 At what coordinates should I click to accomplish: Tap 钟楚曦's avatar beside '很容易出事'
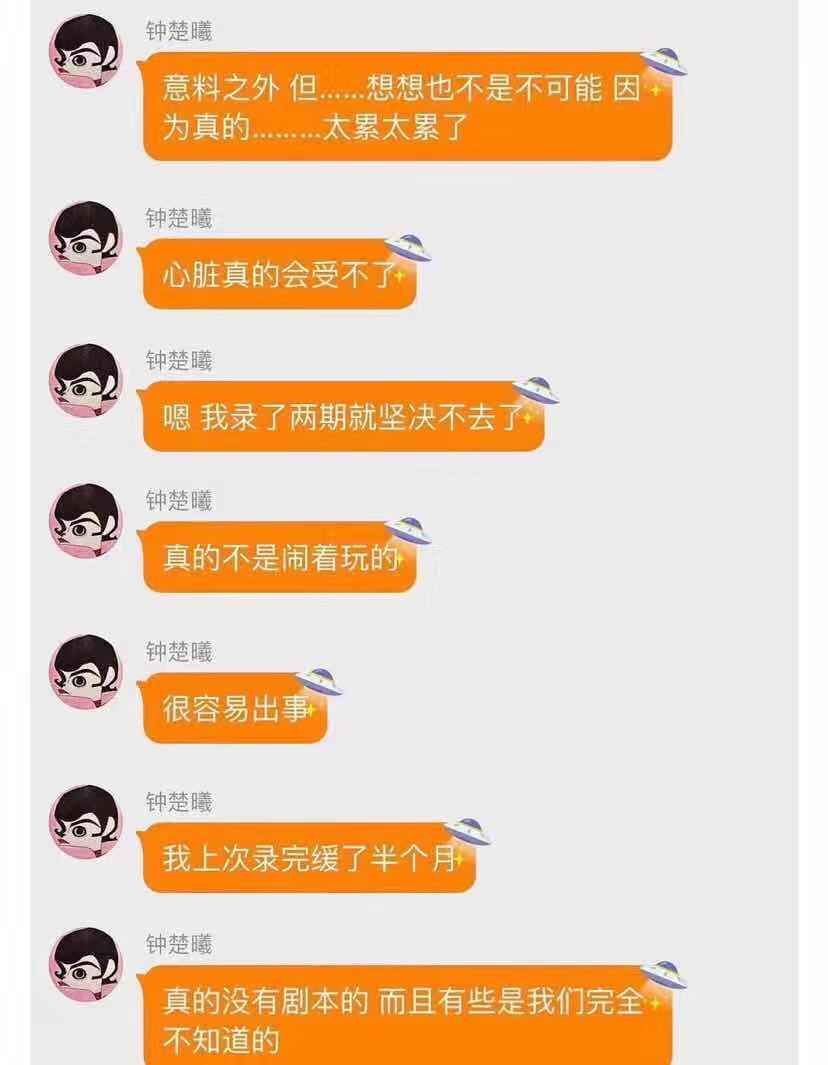click(x=85, y=672)
